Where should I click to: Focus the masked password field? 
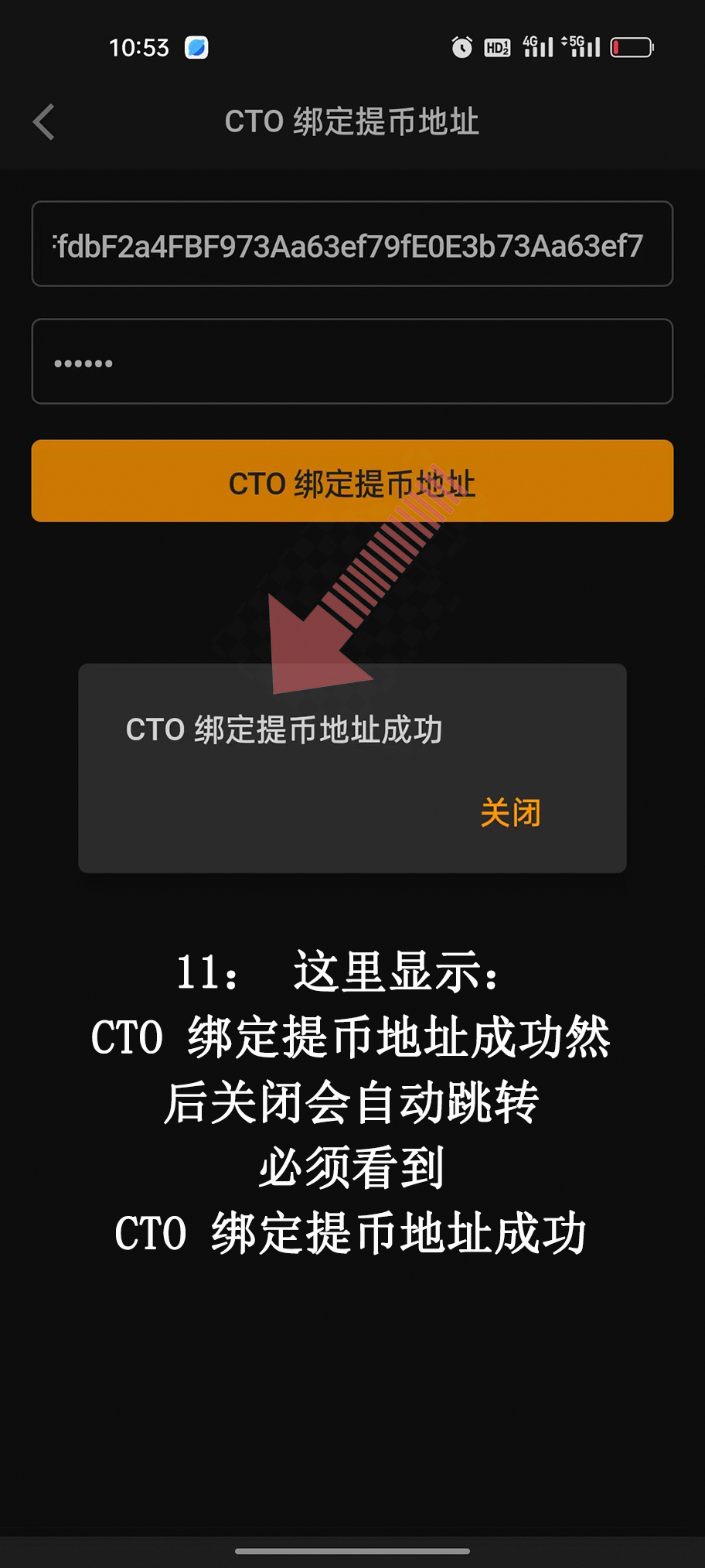(352, 362)
